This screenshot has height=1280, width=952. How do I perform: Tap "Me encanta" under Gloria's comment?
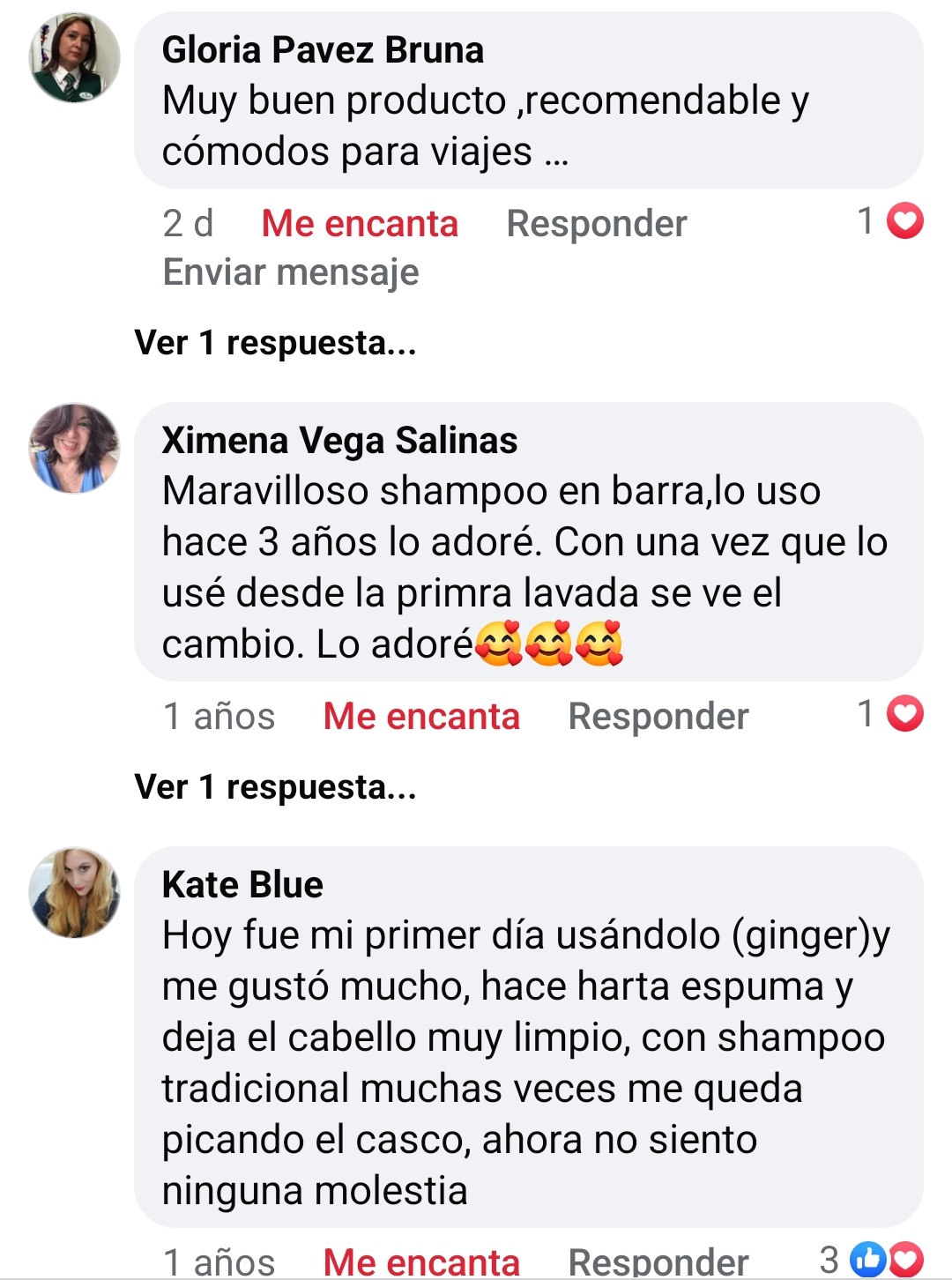pyautogui.click(x=360, y=224)
